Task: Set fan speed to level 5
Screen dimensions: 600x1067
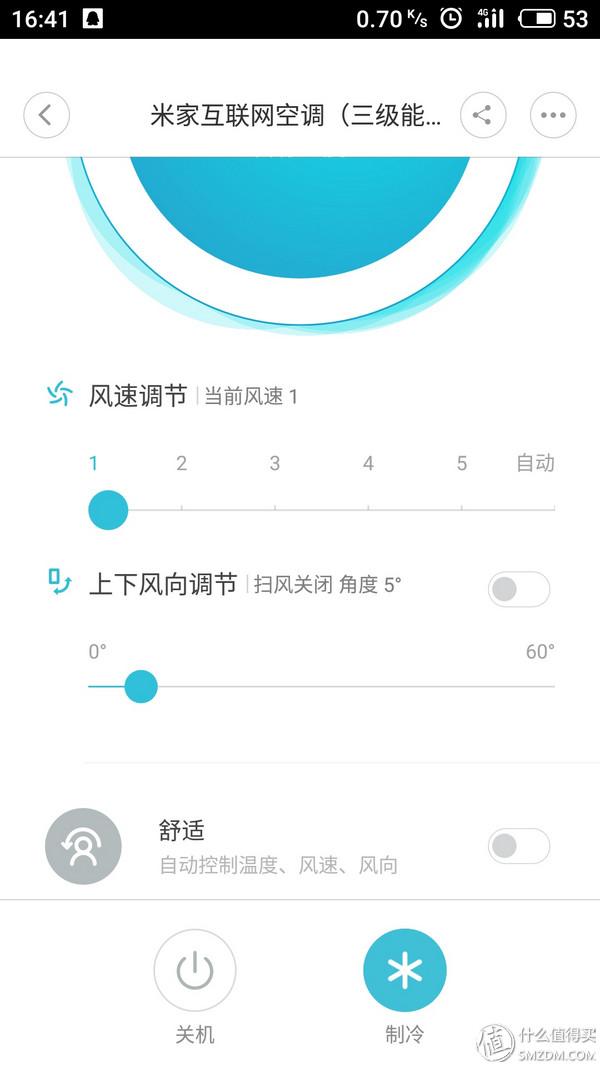Action: [x=462, y=509]
